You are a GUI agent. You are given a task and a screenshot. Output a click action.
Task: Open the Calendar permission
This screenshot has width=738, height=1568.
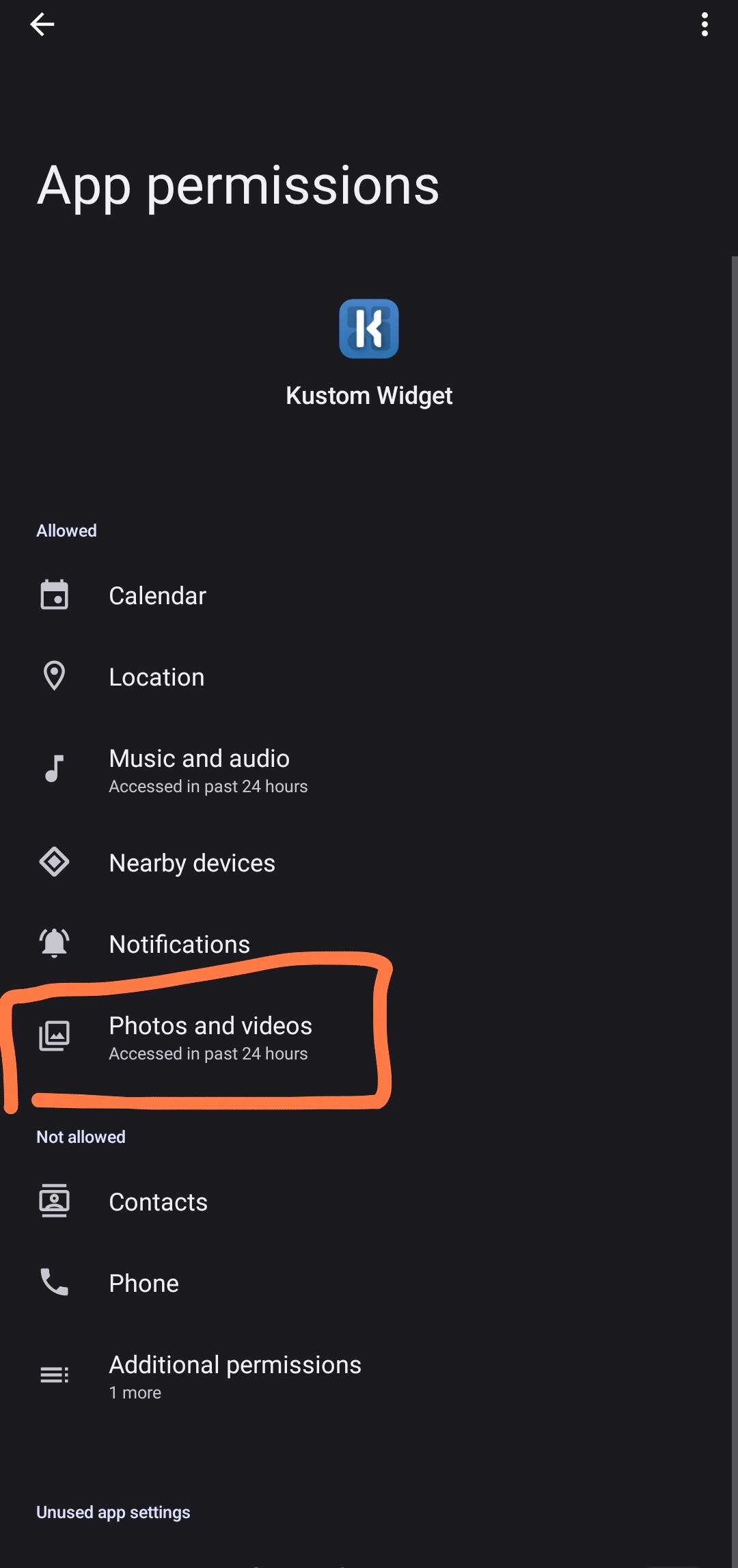point(369,595)
